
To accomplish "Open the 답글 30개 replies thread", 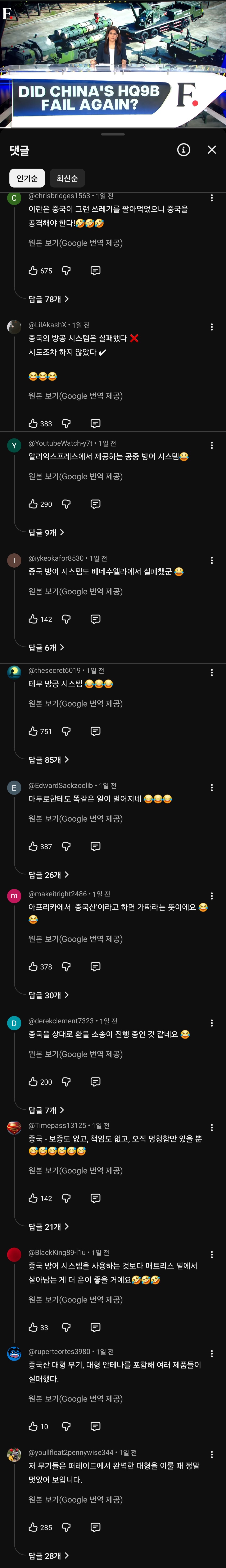I will click(48, 995).
